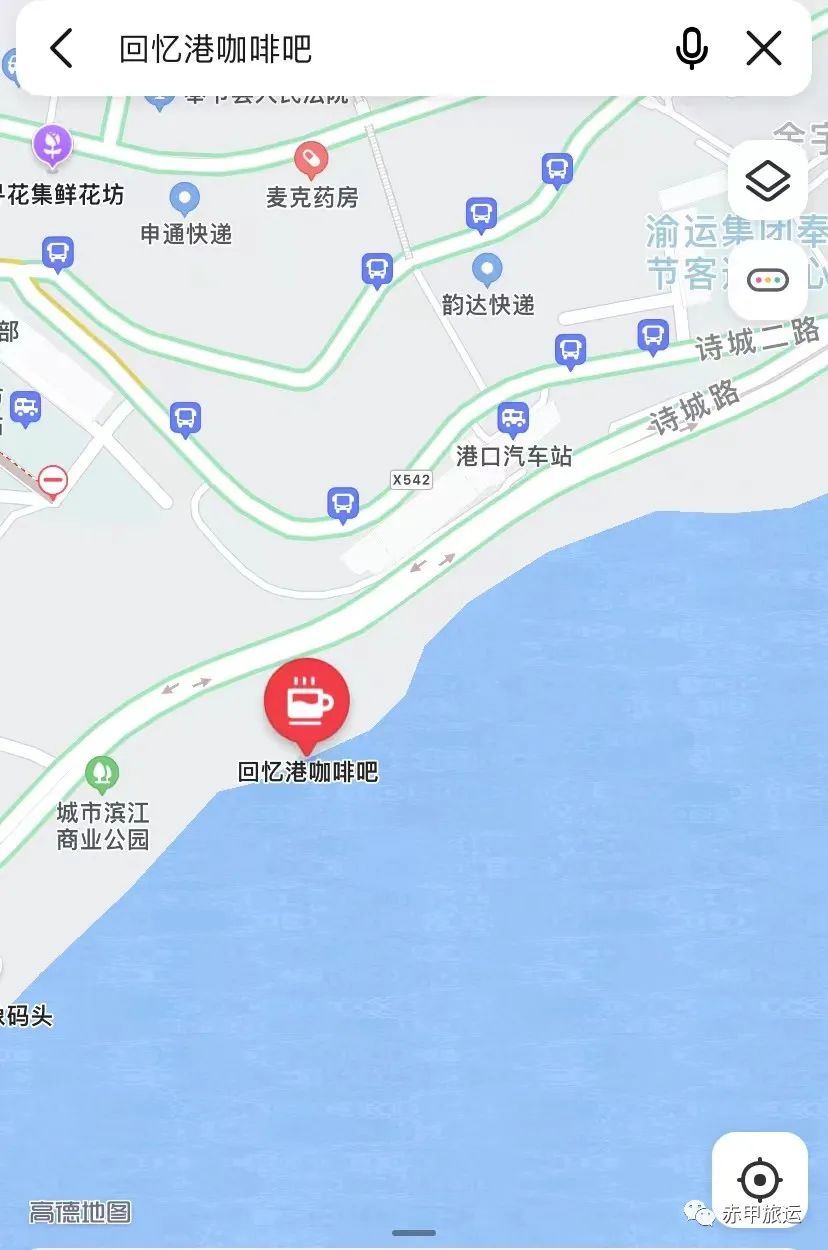Open the 港口汽车站 bus station marker

pos(513,418)
